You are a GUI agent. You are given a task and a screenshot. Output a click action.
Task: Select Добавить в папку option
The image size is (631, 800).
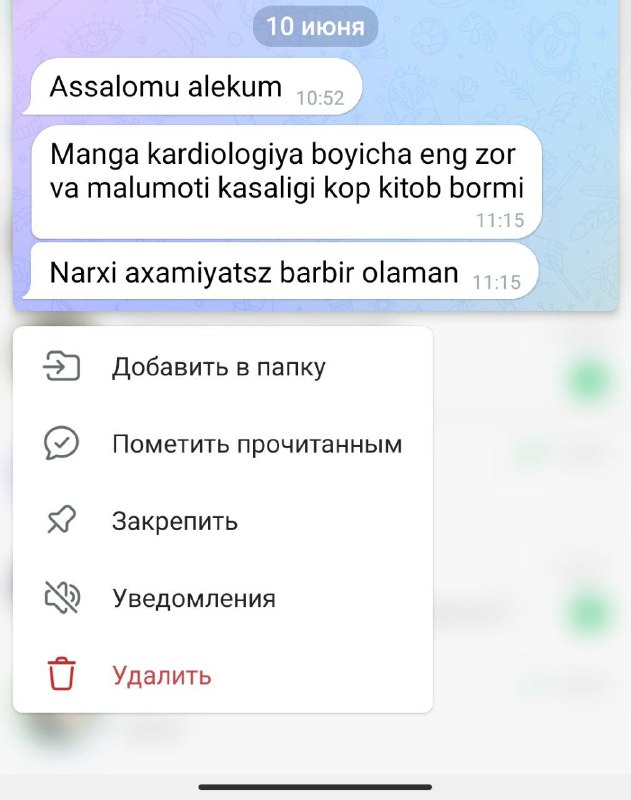(218, 367)
